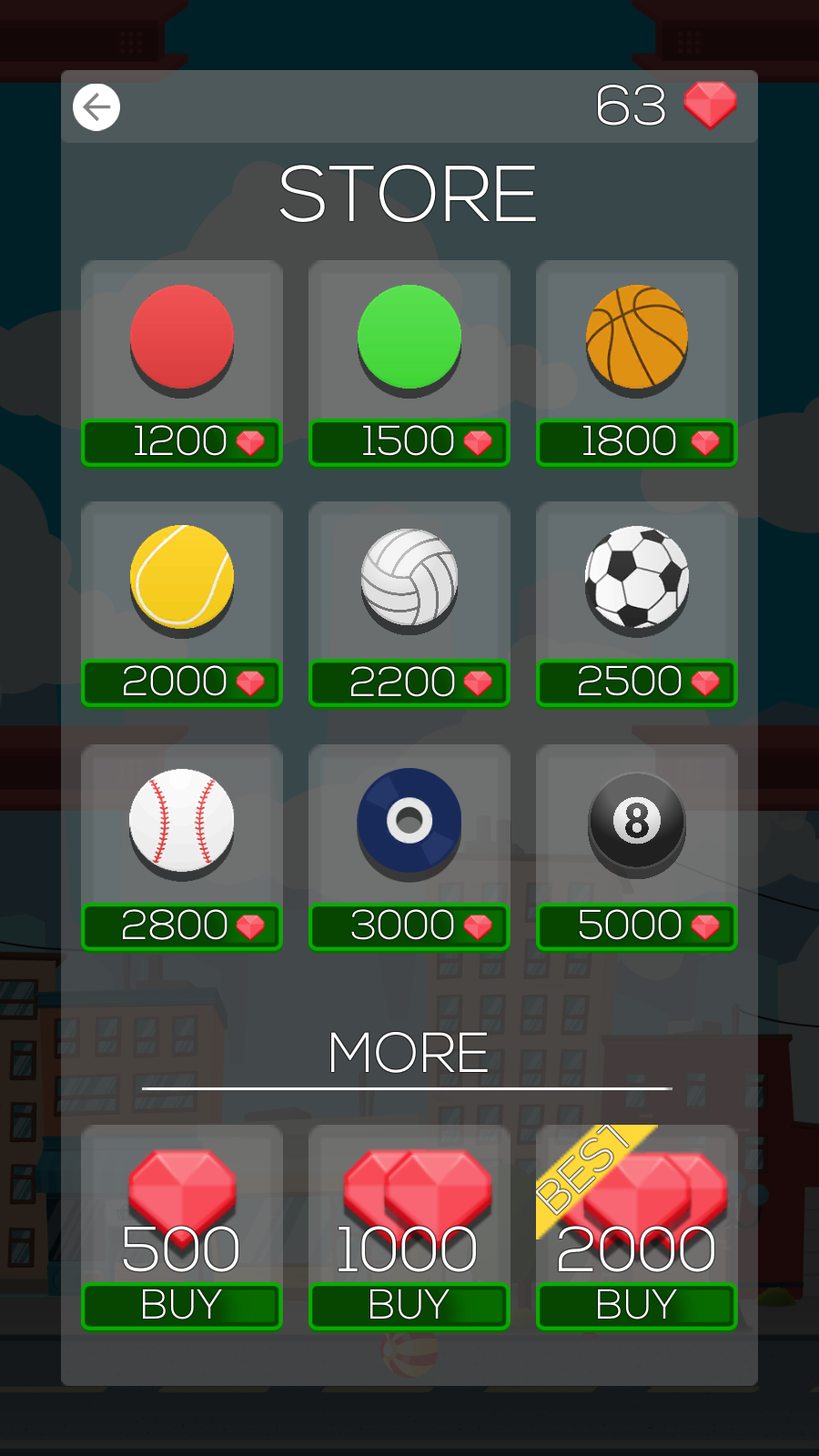
Task: Get the volleyball for 2200 gems
Action: [409, 682]
